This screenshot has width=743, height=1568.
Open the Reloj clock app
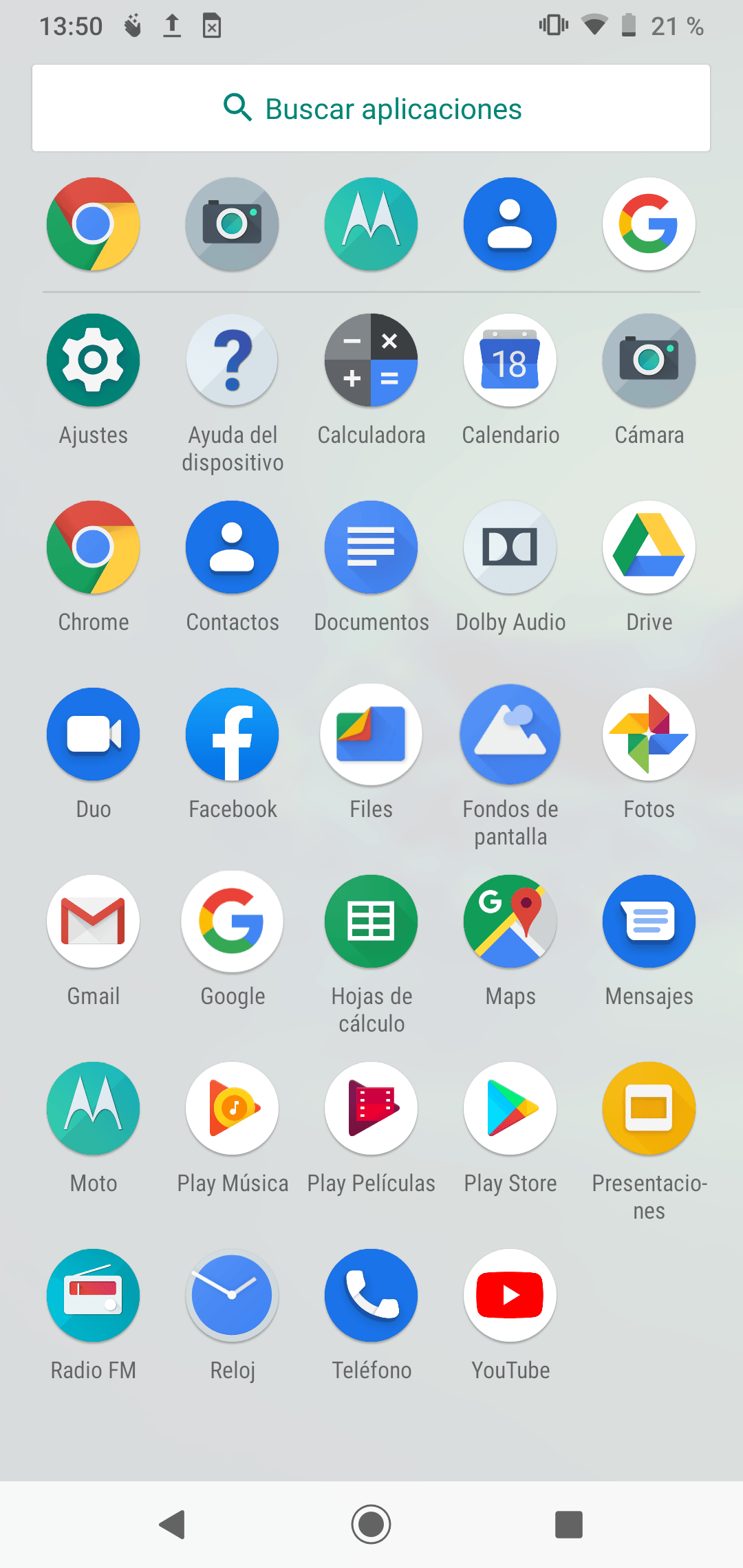tap(233, 1296)
